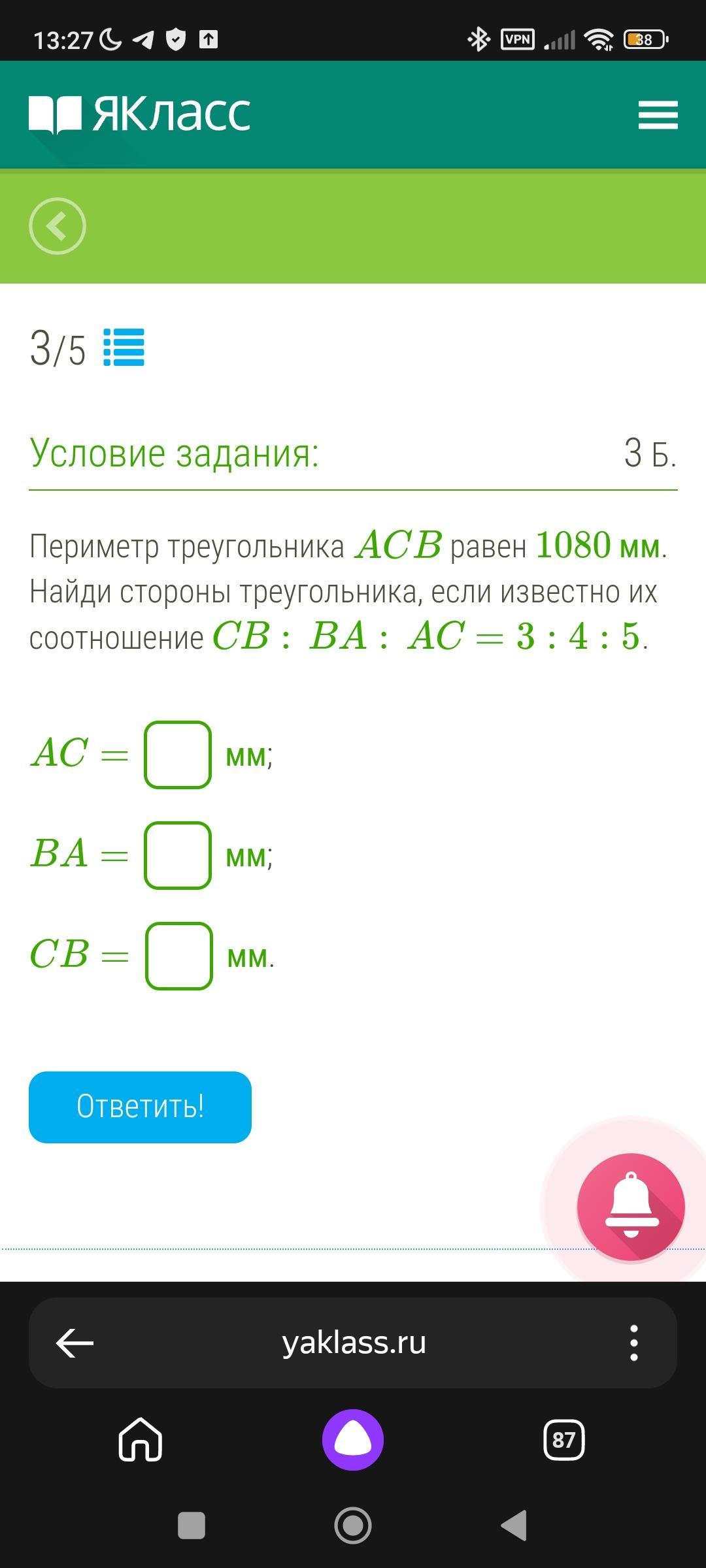The height and width of the screenshot is (1568, 706).
Task: Show recent apps from navigation bar
Action: point(192,1526)
